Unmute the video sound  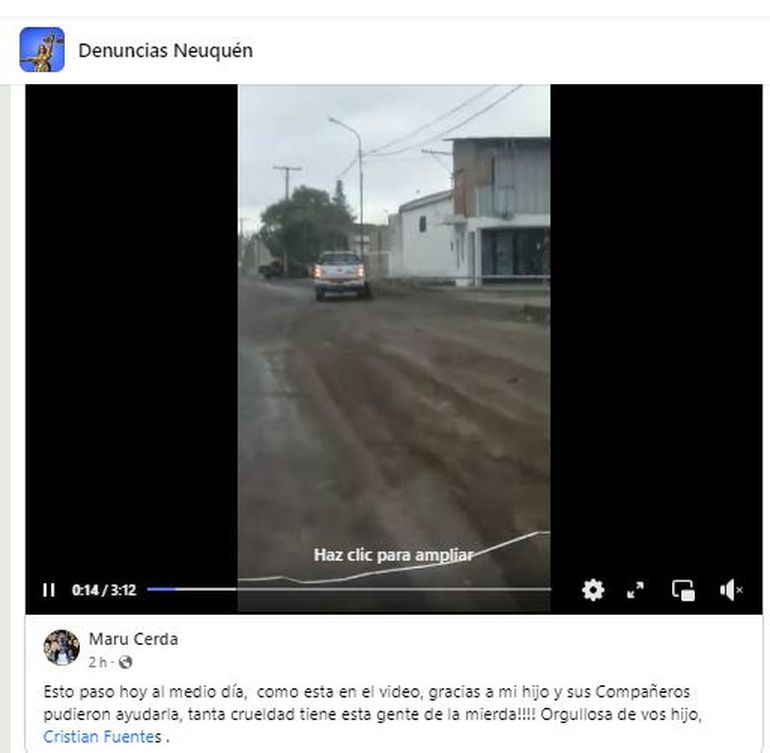tap(731, 590)
